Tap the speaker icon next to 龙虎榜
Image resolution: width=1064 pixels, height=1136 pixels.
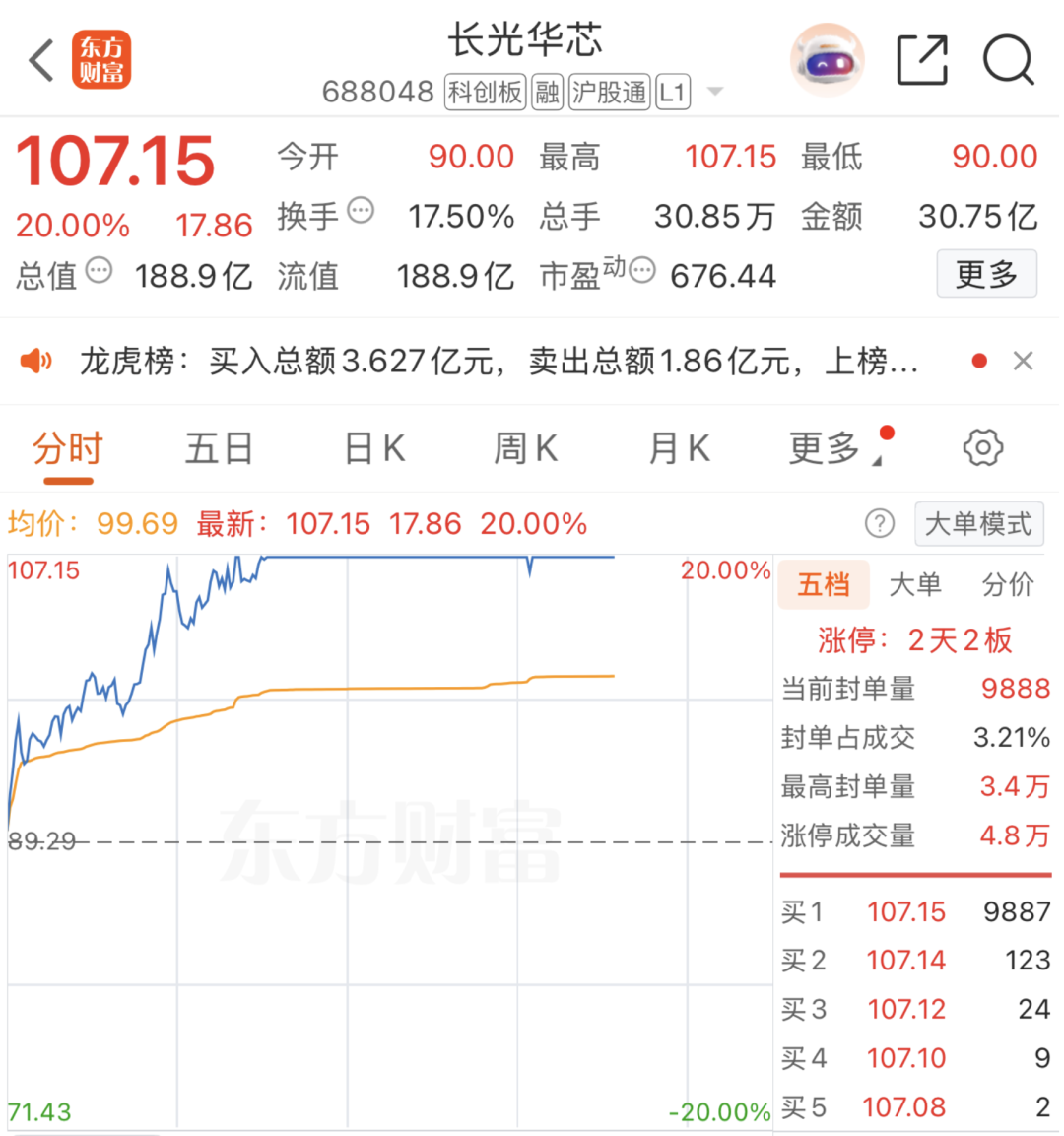36,361
